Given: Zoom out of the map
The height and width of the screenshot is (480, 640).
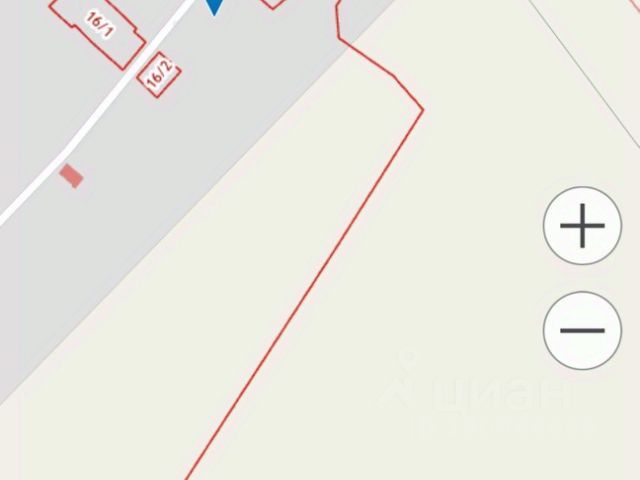Looking at the screenshot, I should (582, 330).
